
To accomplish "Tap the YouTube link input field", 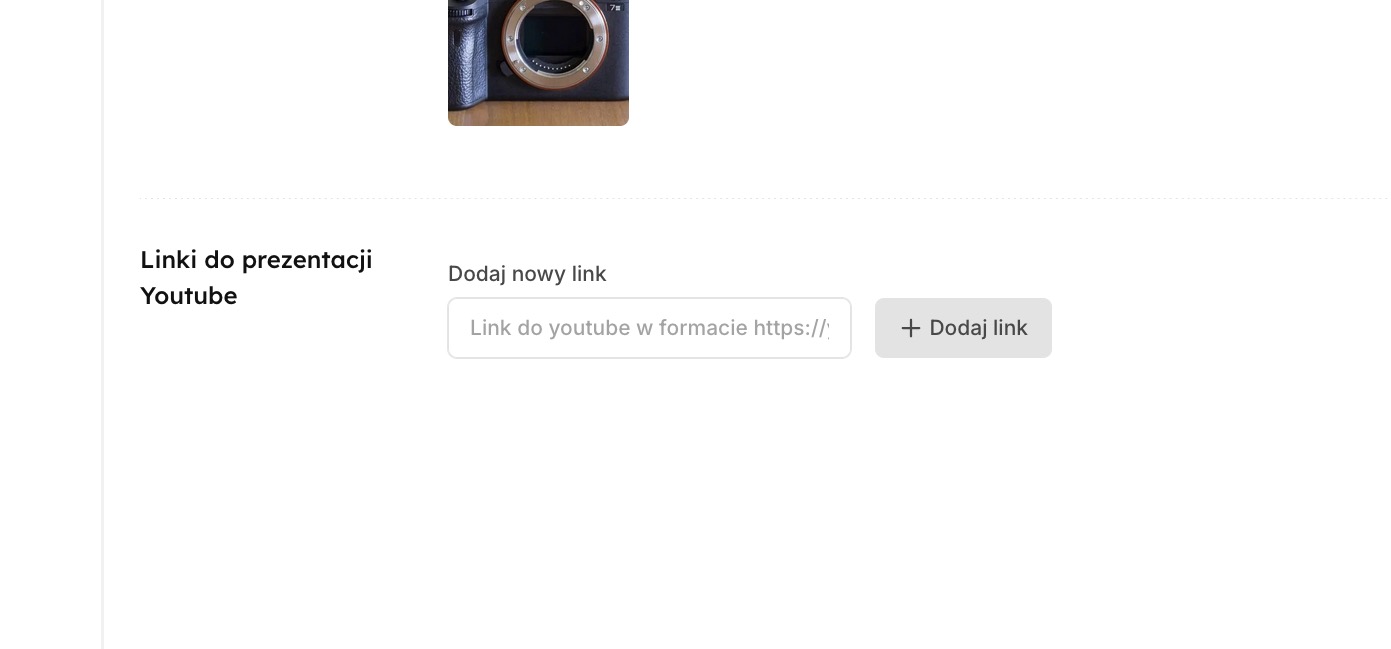I will pyautogui.click(x=649, y=328).
